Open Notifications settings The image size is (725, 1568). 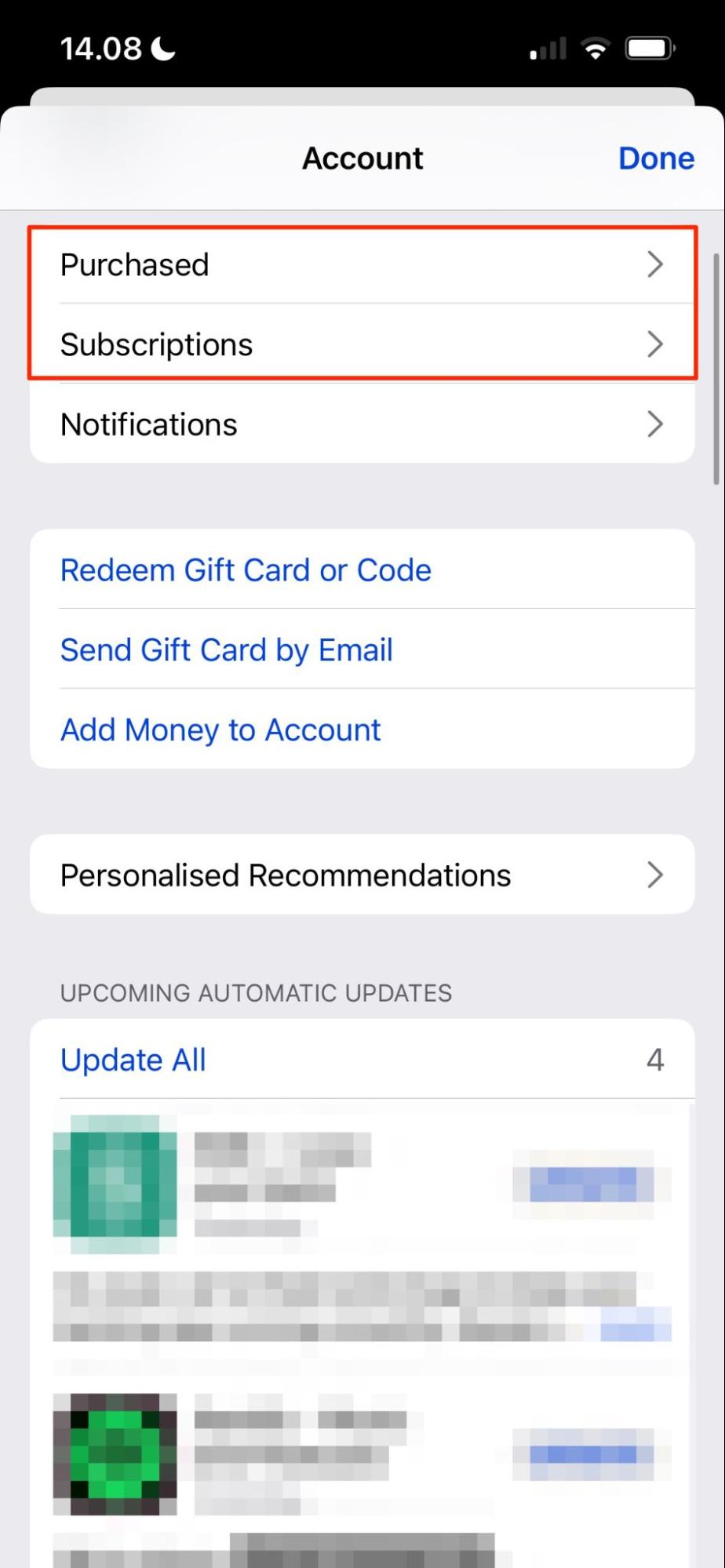coord(362,424)
